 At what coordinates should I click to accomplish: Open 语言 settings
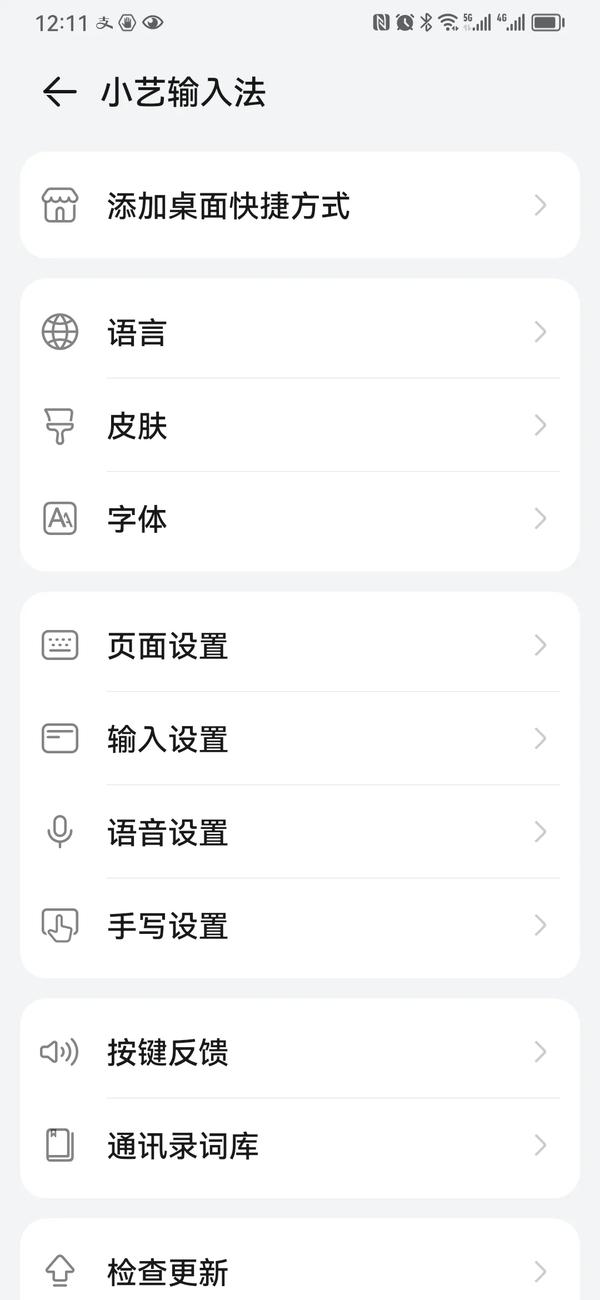pyautogui.click(x=300, y=332)
